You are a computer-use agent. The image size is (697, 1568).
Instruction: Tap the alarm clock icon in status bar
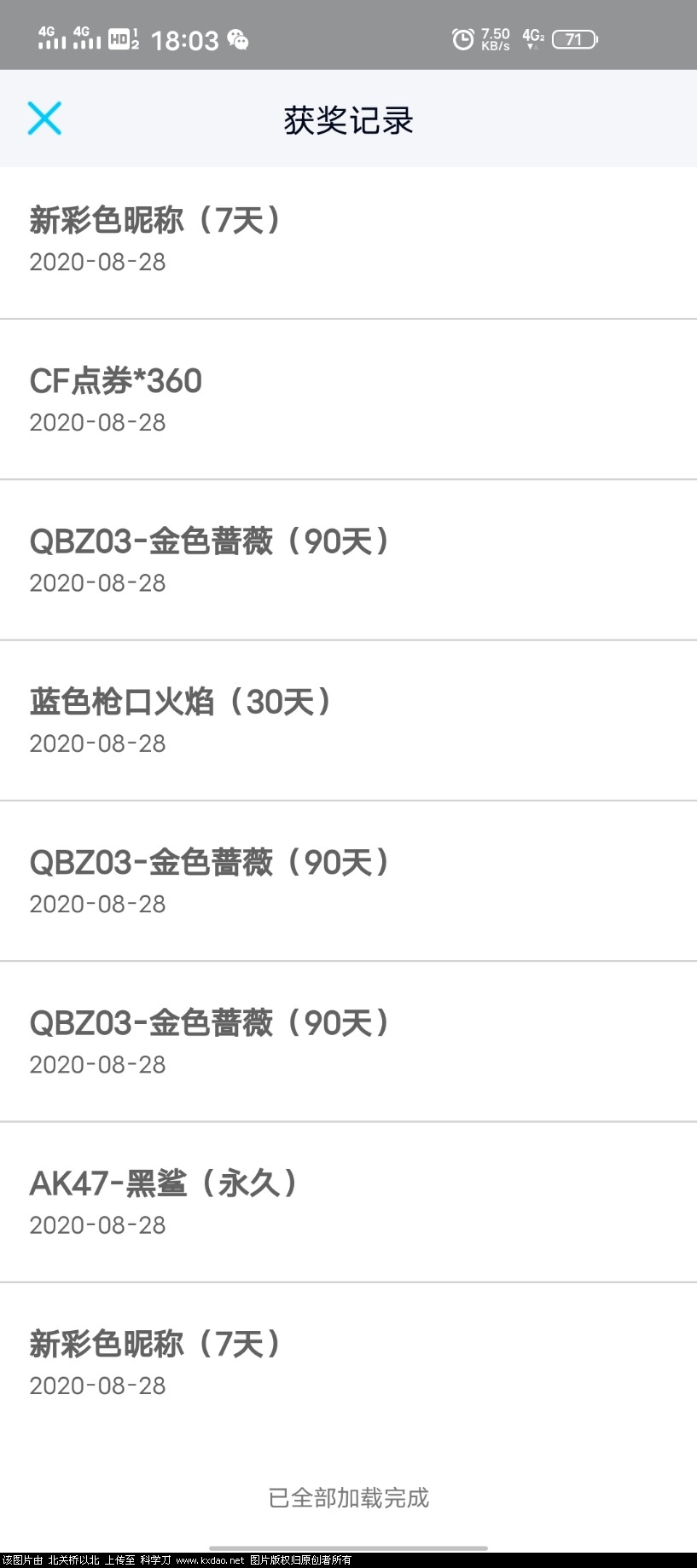[462, 39]
